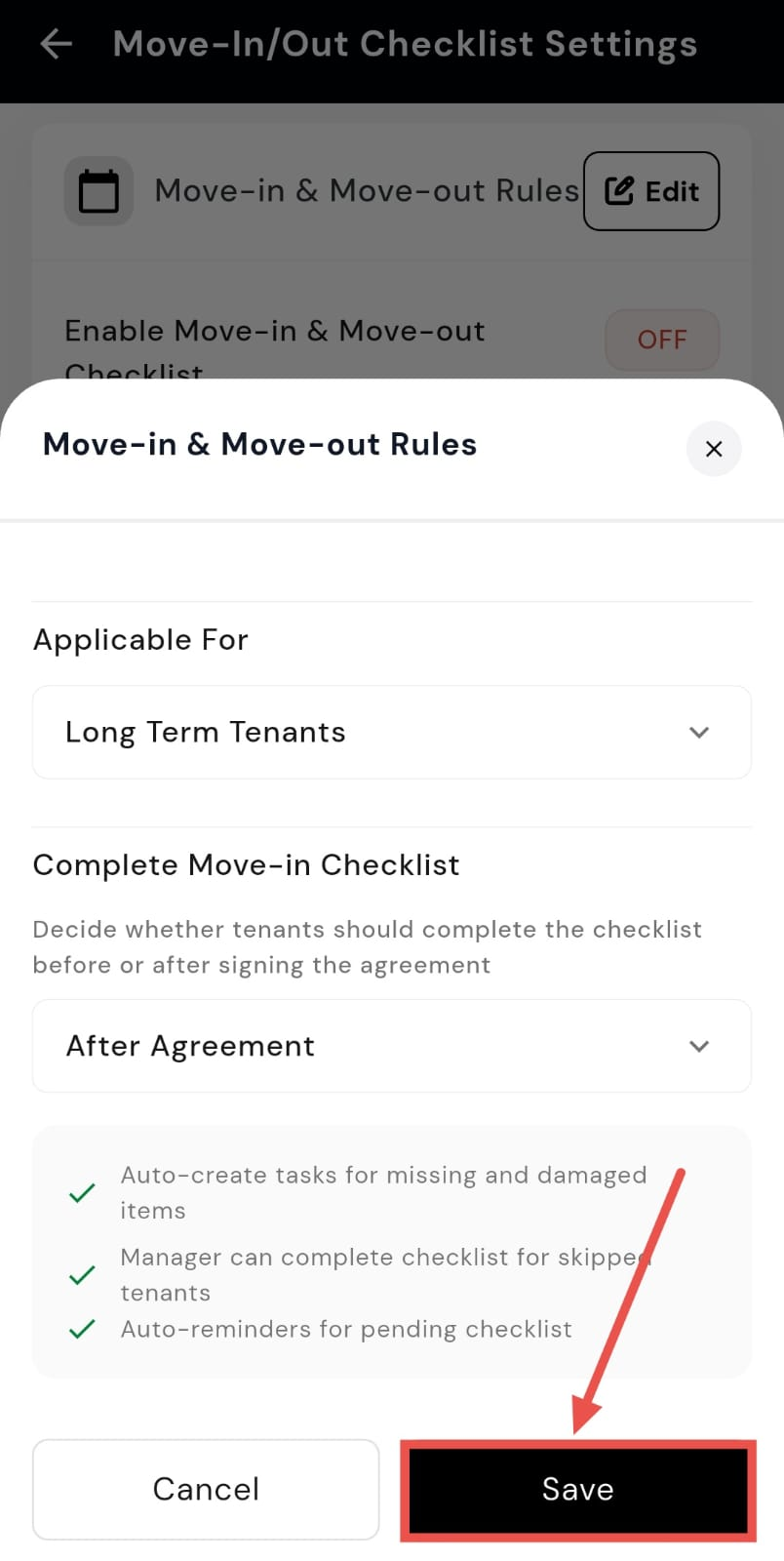Toggle the Move-in & Move-out checklist switch

[662, 340]
